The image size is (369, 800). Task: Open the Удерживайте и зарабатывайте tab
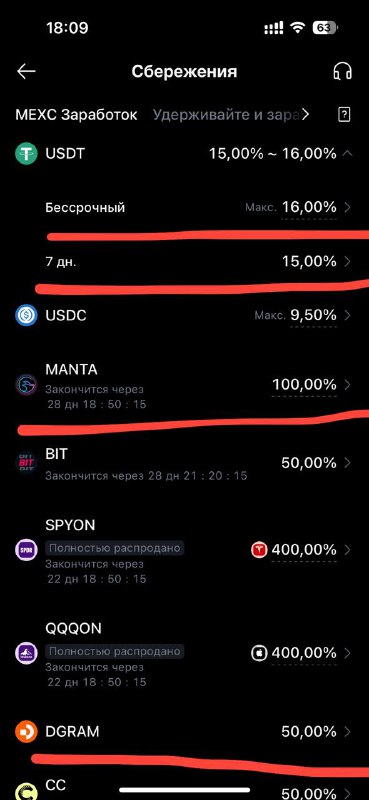[231, 114]
